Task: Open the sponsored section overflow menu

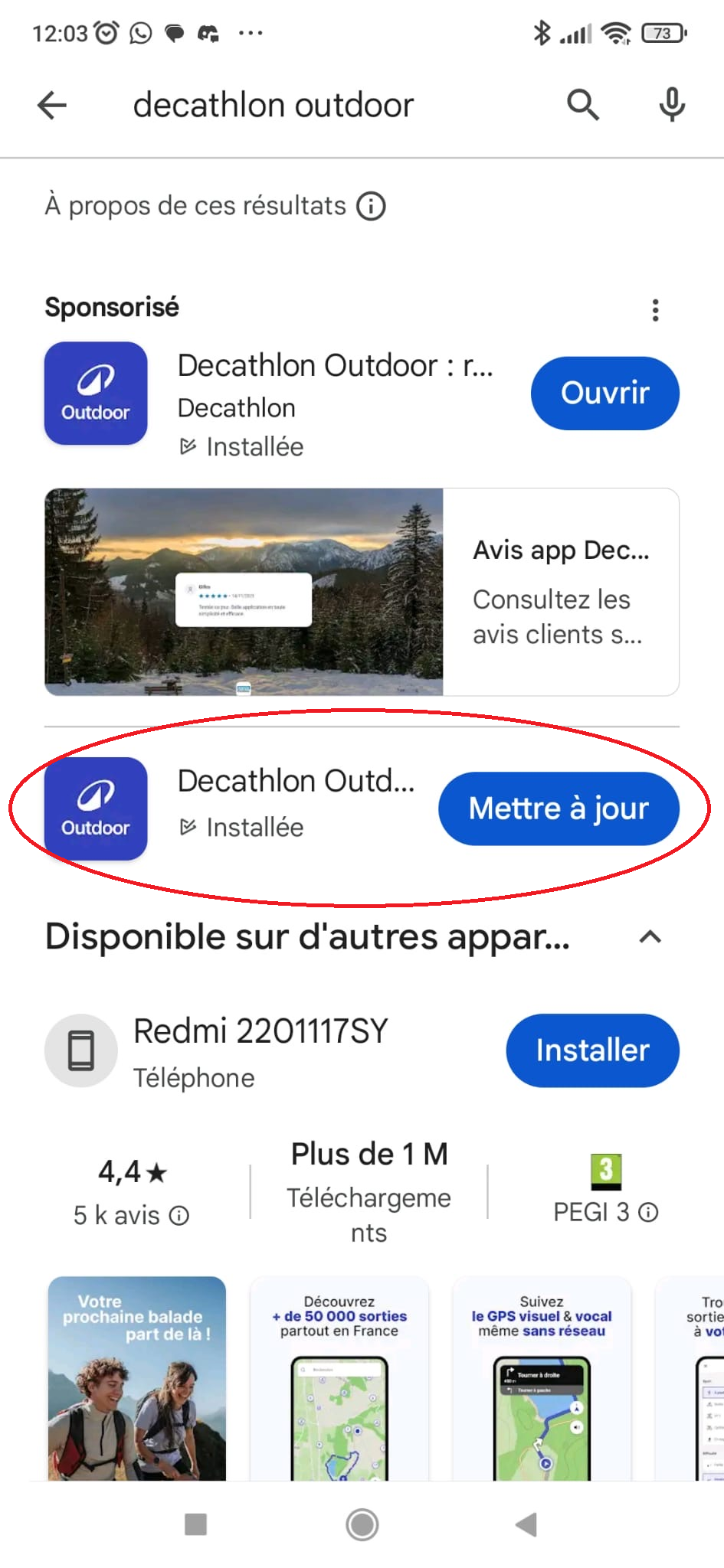Action: 655,310
